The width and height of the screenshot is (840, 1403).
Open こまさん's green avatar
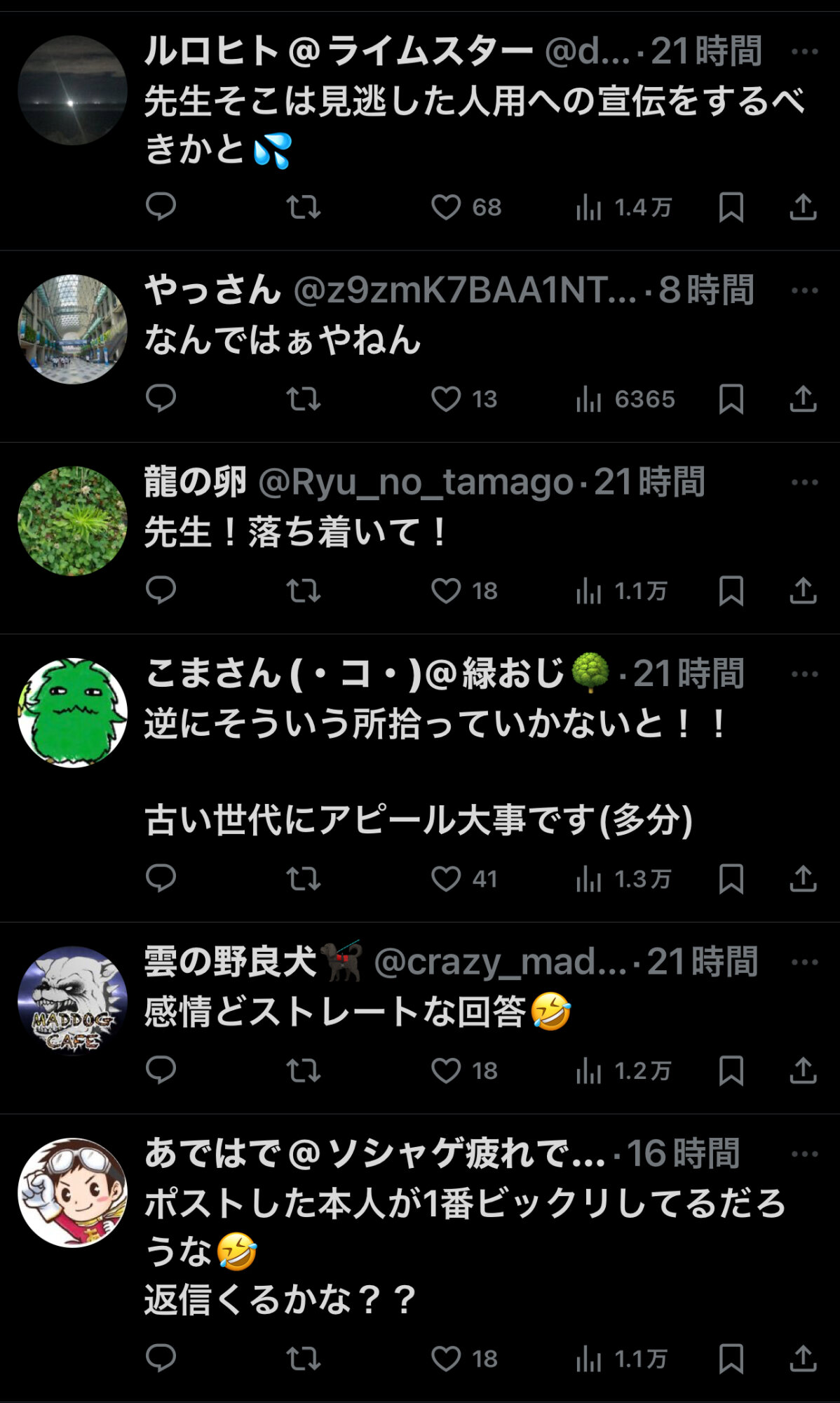pos(72,713)
